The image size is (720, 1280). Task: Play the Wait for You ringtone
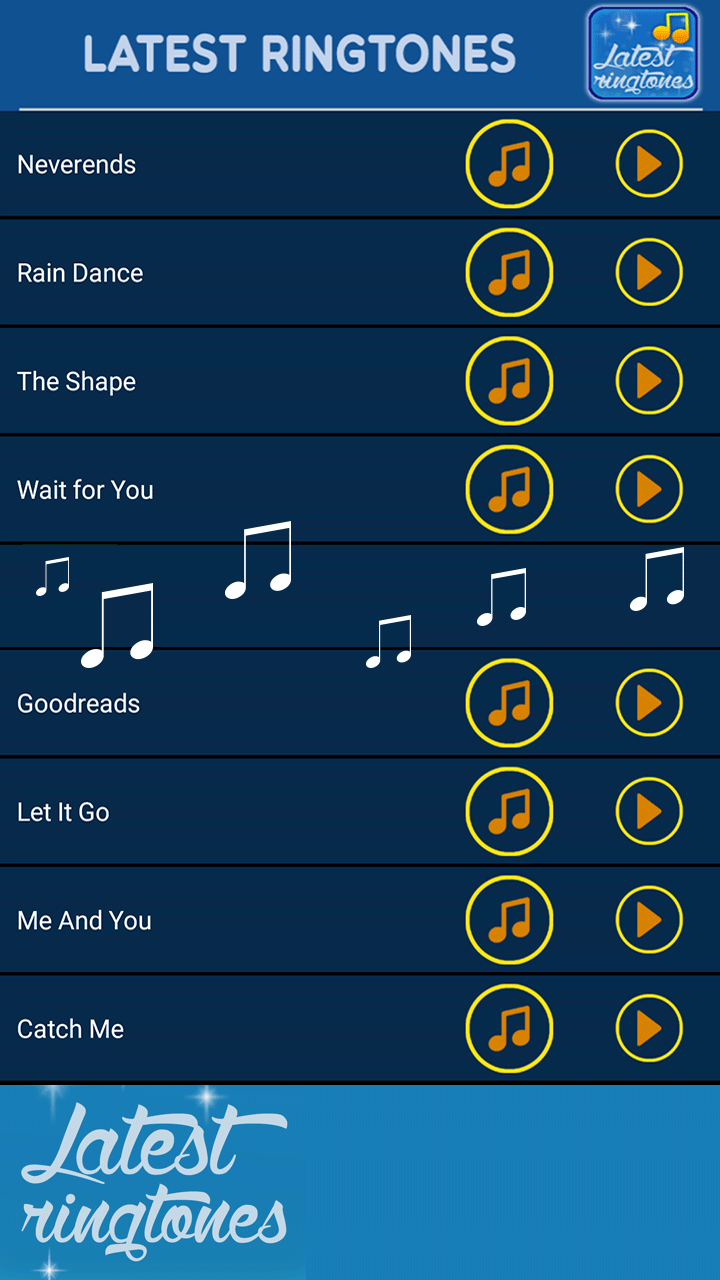(x=649, y=489)
